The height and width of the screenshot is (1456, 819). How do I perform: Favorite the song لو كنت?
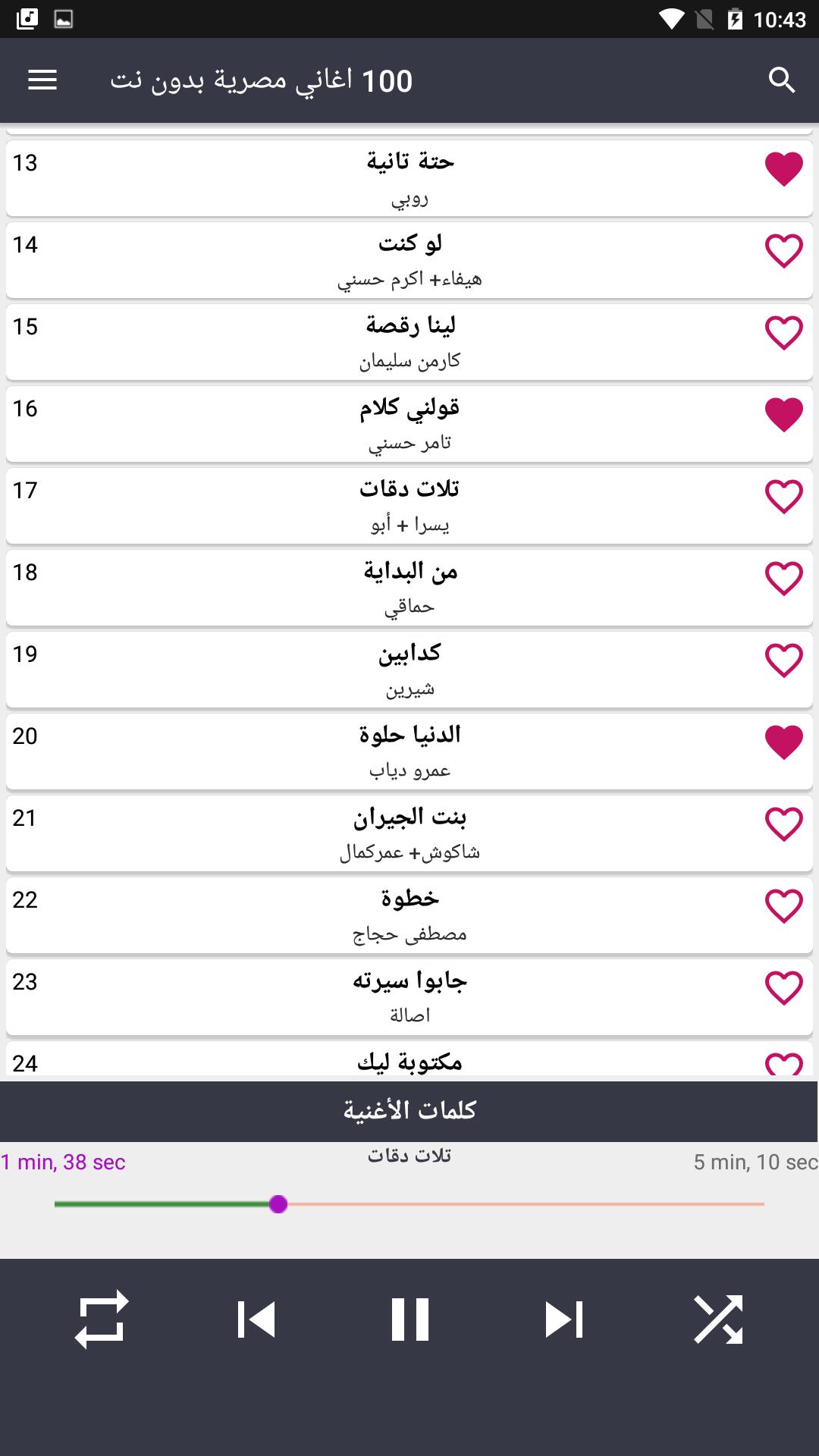pos(783,250)
